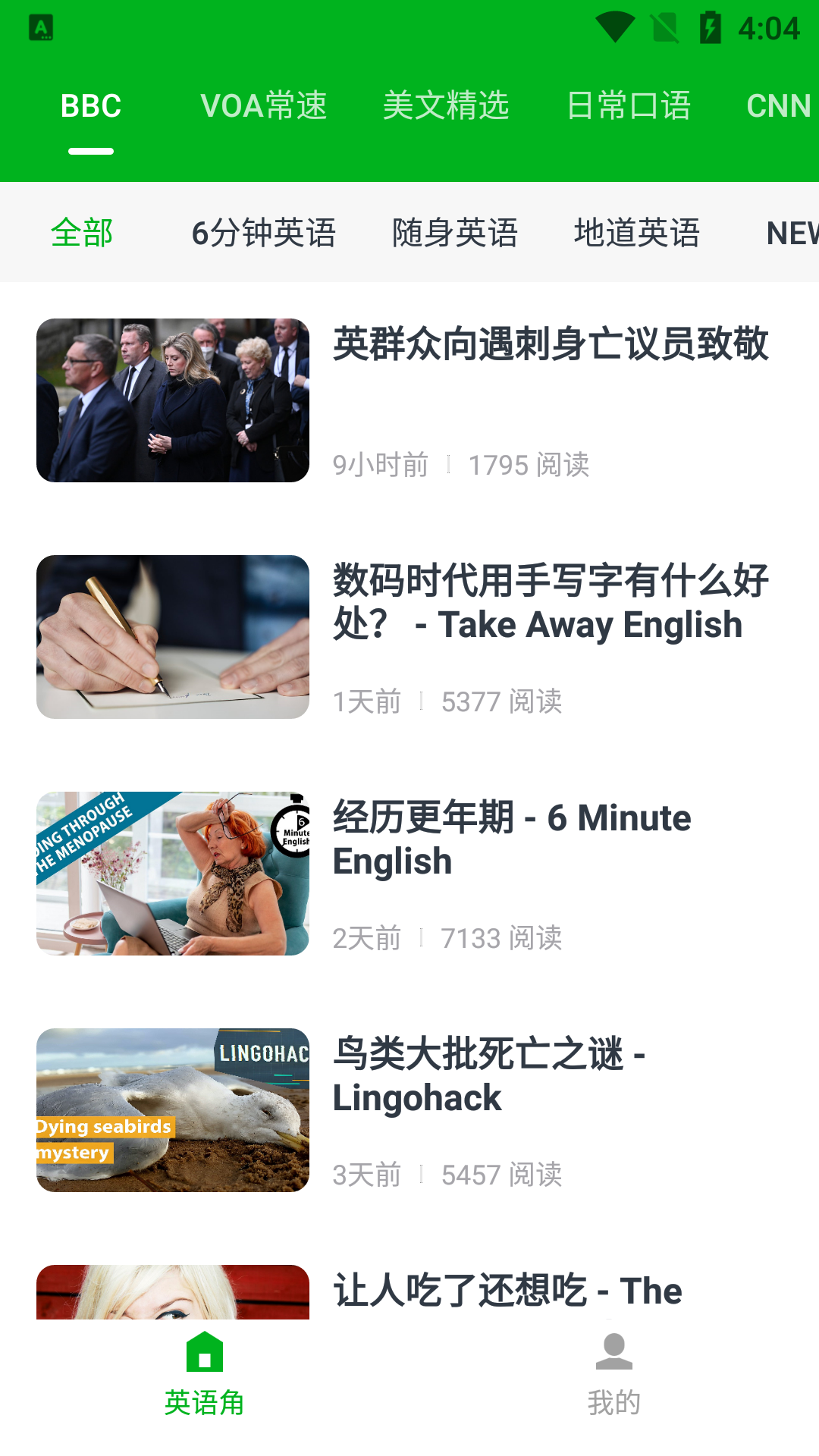
Task: Switch to the 地道英语 category
Action: (639, 233)
